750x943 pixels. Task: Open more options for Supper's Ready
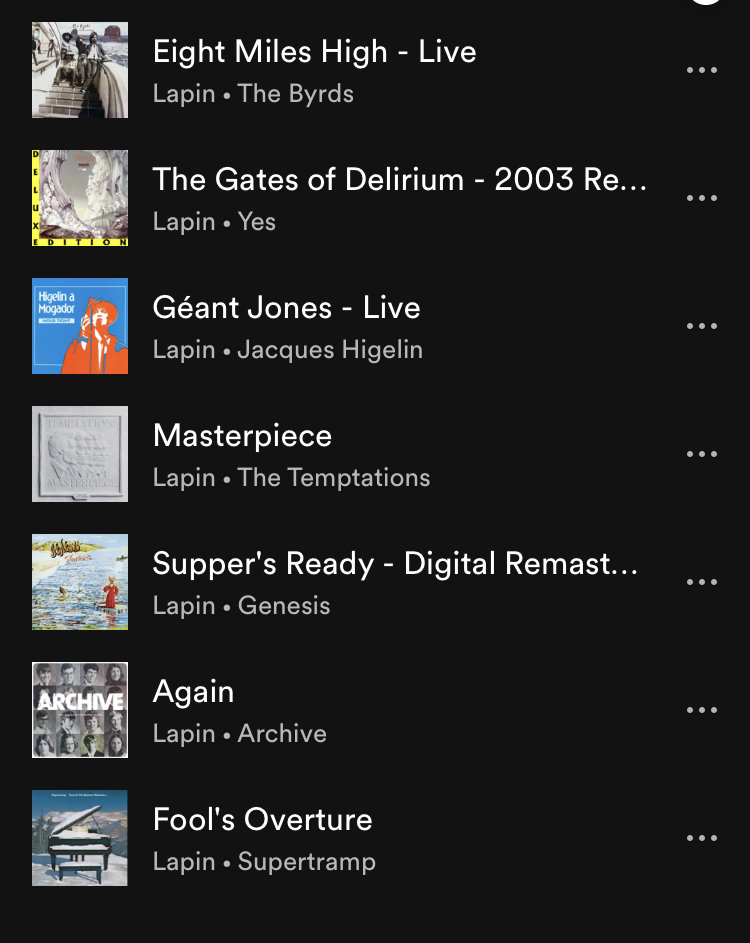click(x=702, y=582)
